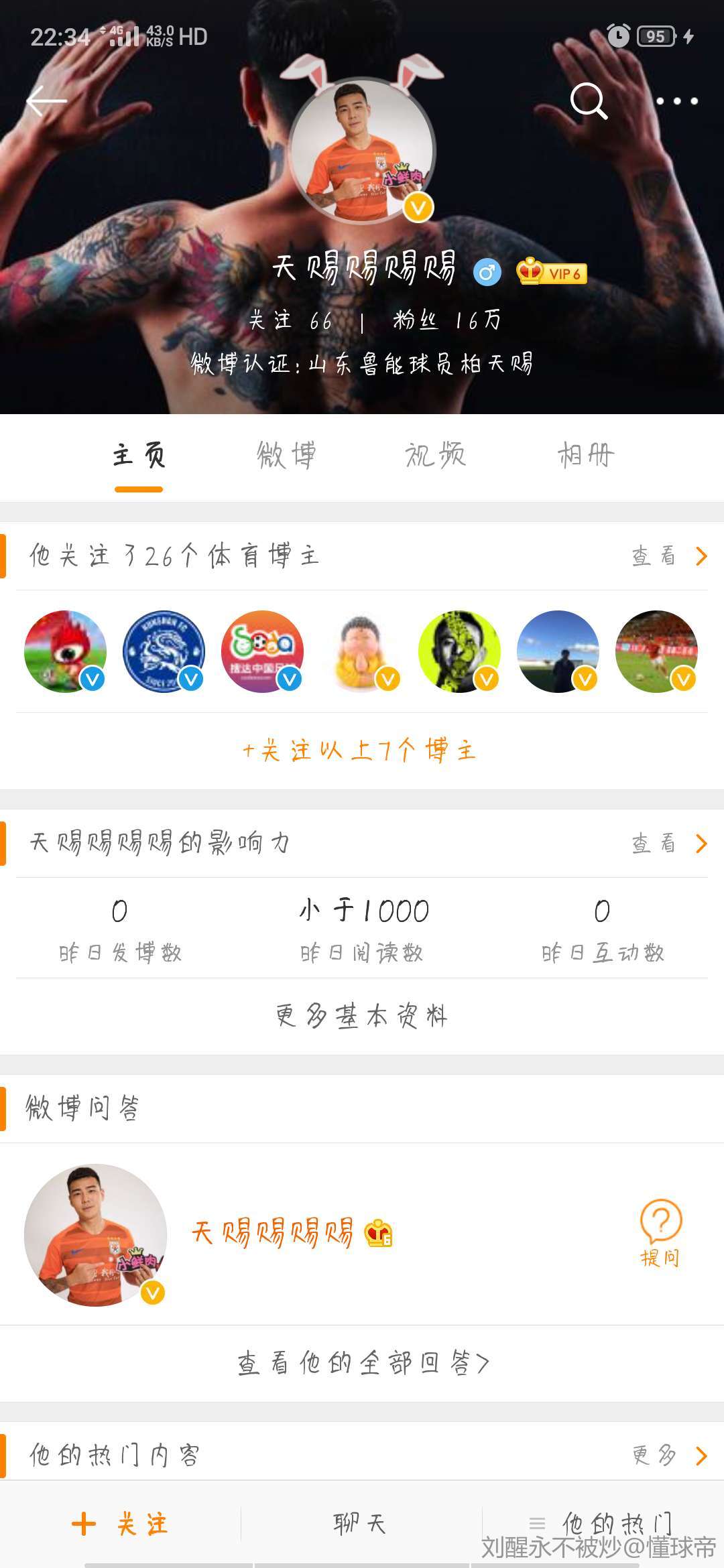Go back using the arrow icon
Image resolution: width=724 pixels, height=1568 pixels.
pyautogui.click(x=46, y=102)
